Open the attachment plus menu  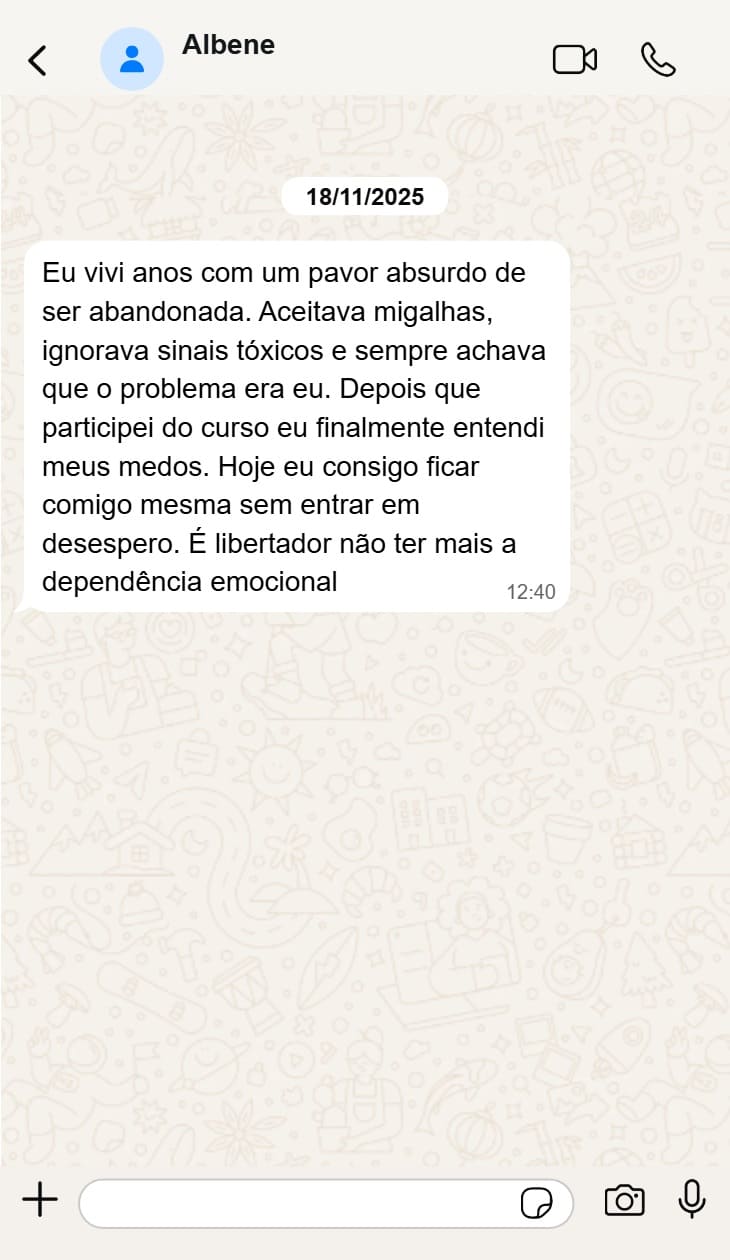coord(40,1199)
